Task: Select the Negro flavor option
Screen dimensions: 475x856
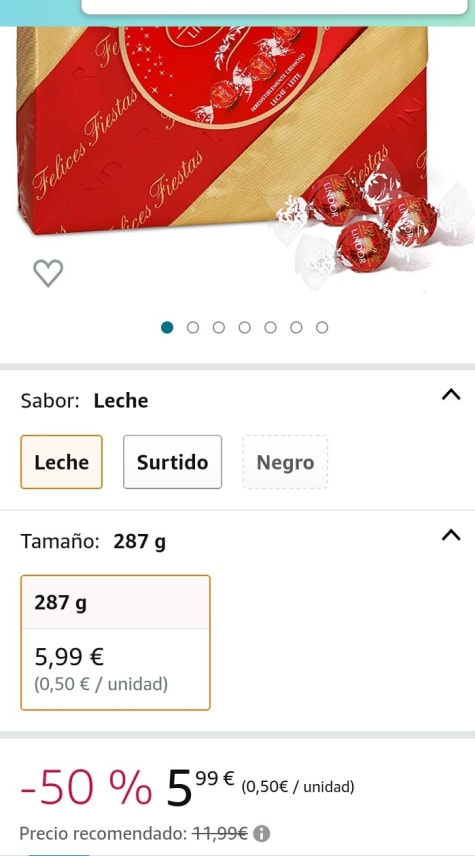Action: [x=285, y=462]
